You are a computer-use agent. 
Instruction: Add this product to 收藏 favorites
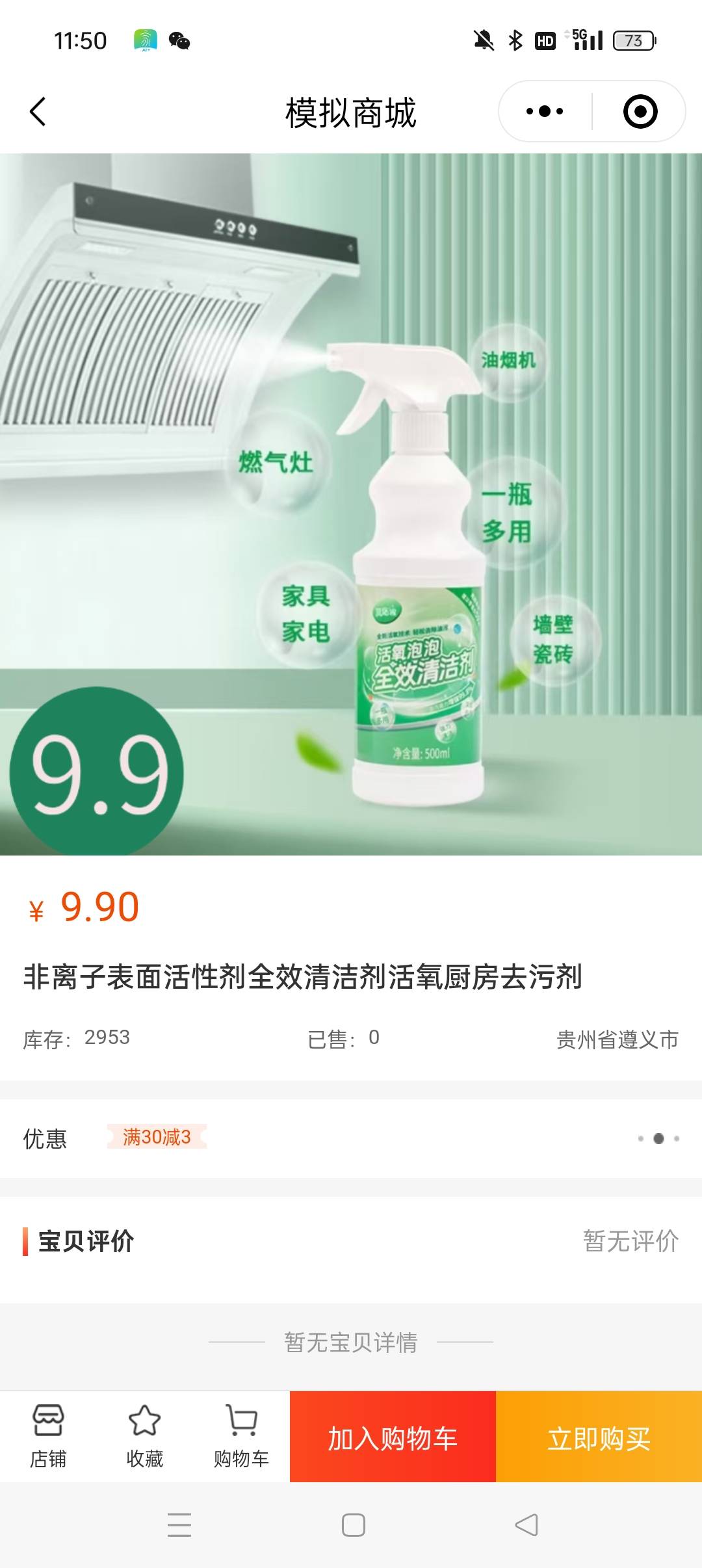tap(144, 1436)
